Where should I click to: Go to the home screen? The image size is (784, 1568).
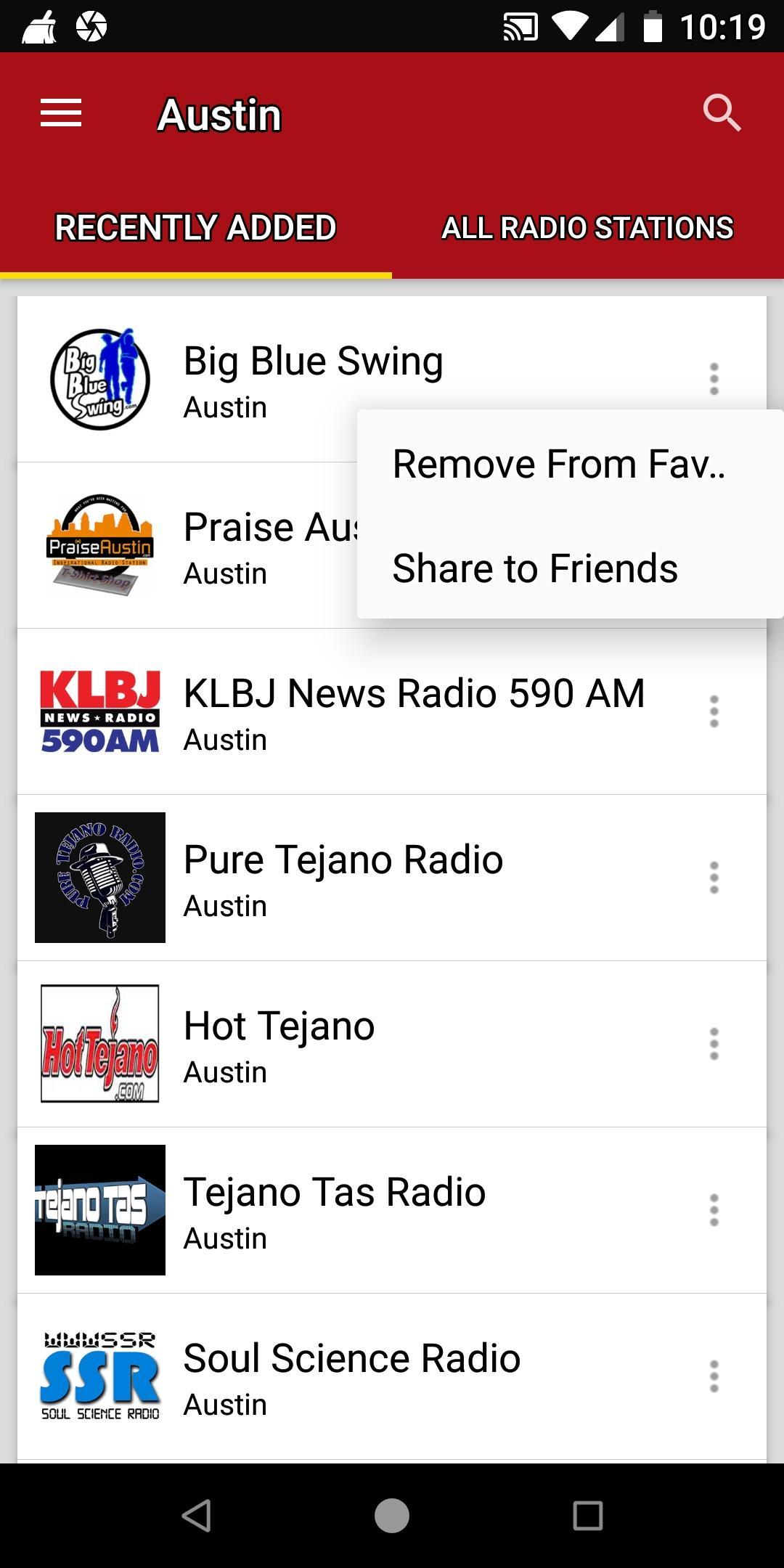[392, 1516]
